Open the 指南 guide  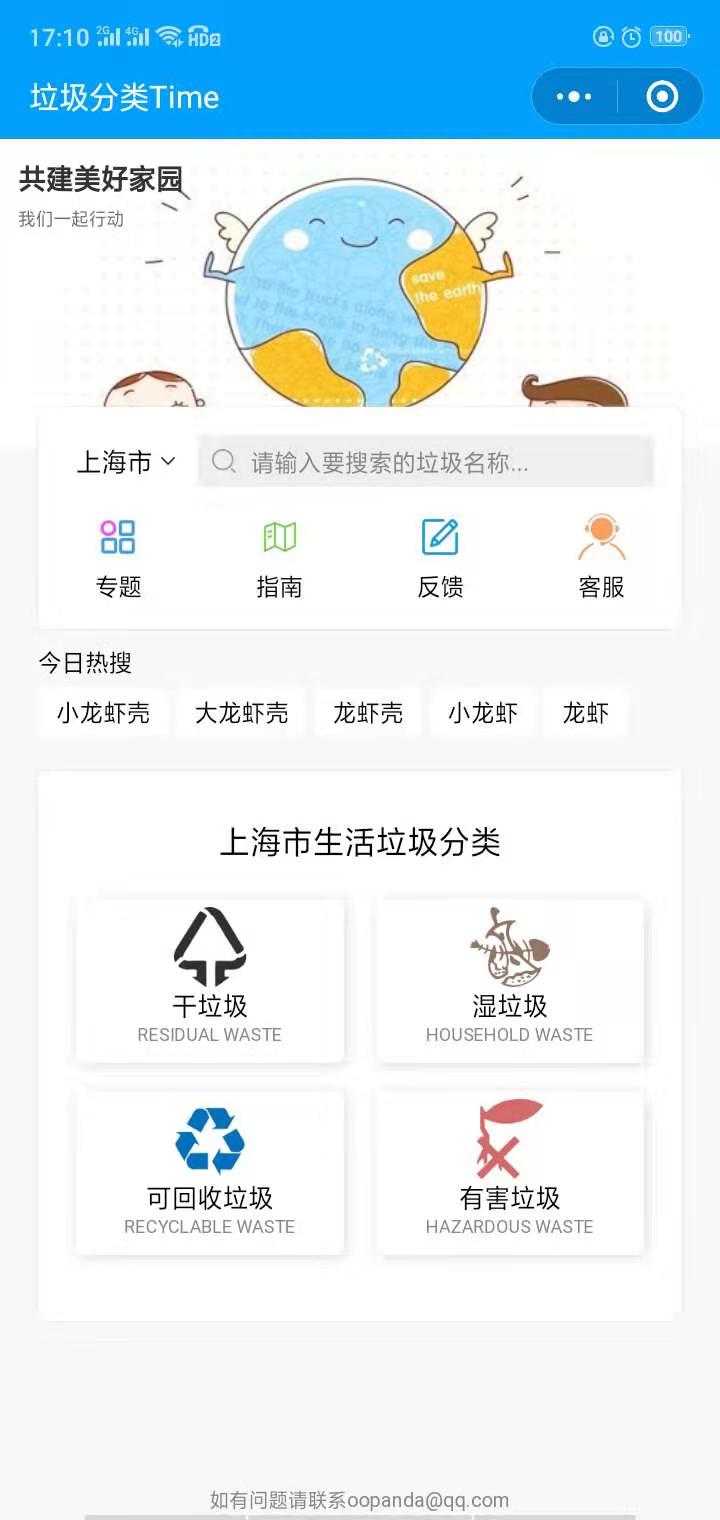279,558
